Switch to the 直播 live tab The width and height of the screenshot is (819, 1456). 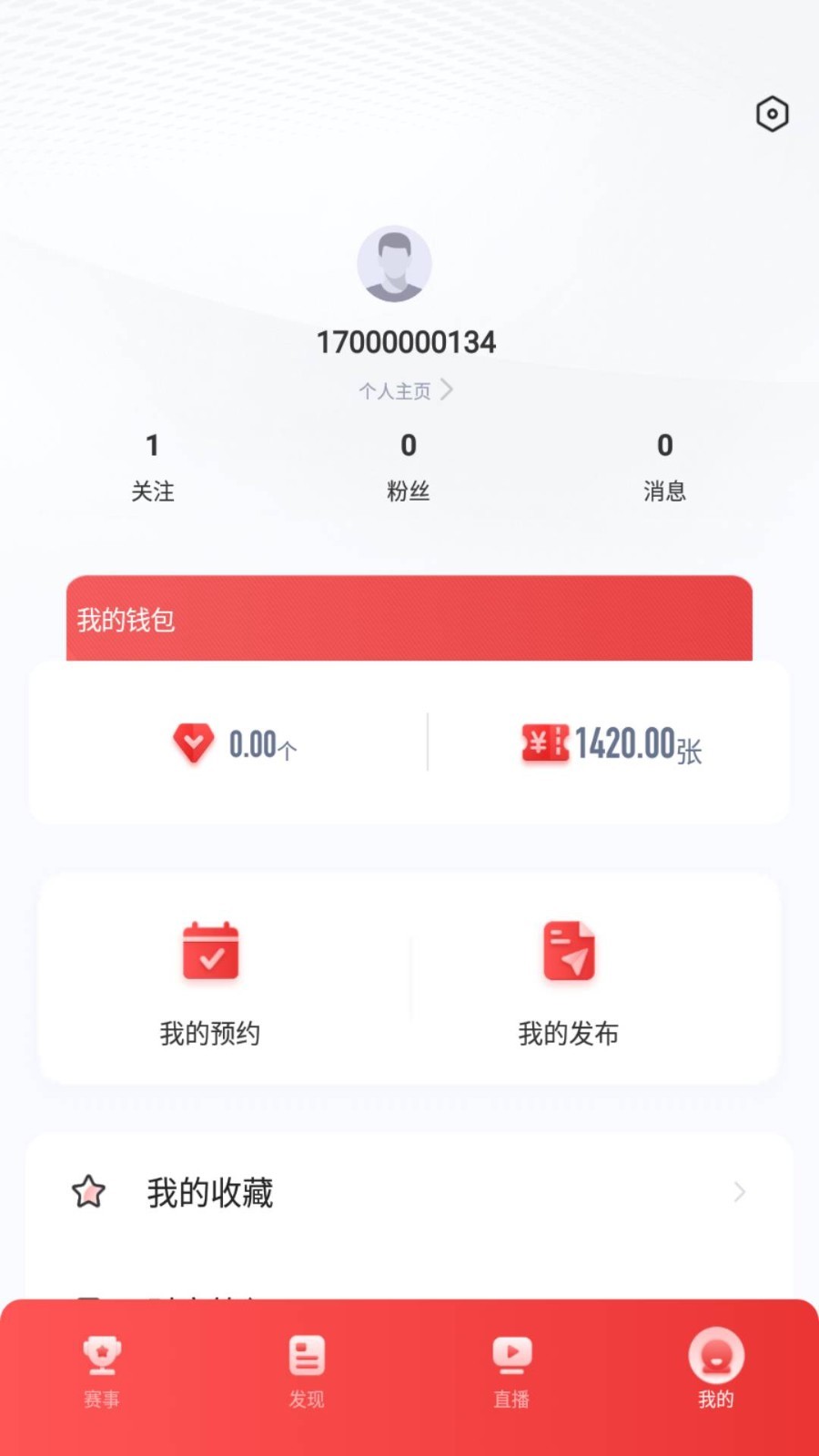click(511, 1372)
